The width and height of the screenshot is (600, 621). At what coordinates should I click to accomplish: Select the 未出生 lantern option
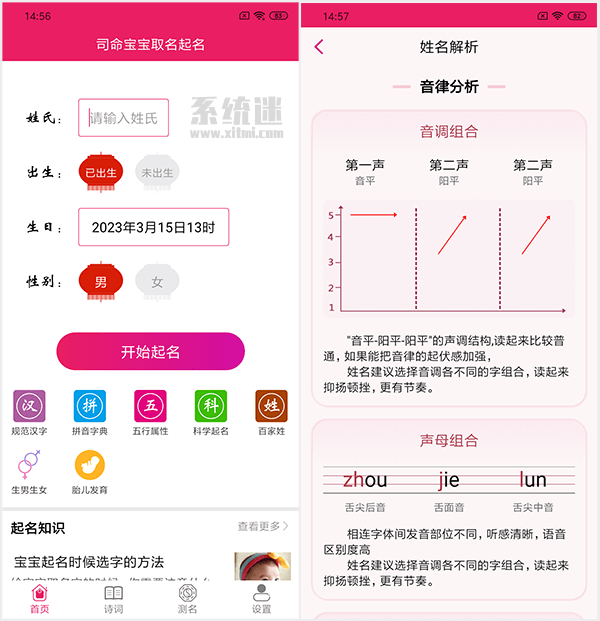click(x=157, y=172)
